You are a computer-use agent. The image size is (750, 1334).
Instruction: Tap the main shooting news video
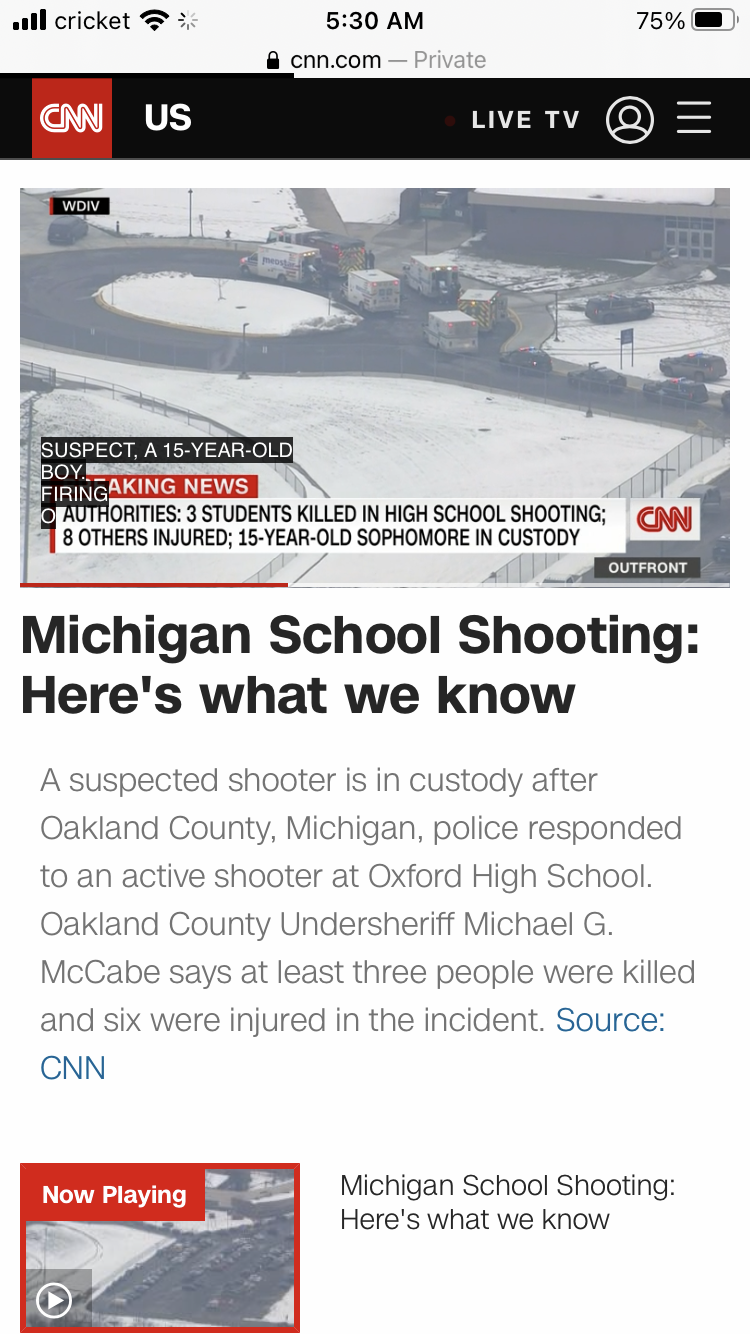pyautogui.click(x=375, y=387)
